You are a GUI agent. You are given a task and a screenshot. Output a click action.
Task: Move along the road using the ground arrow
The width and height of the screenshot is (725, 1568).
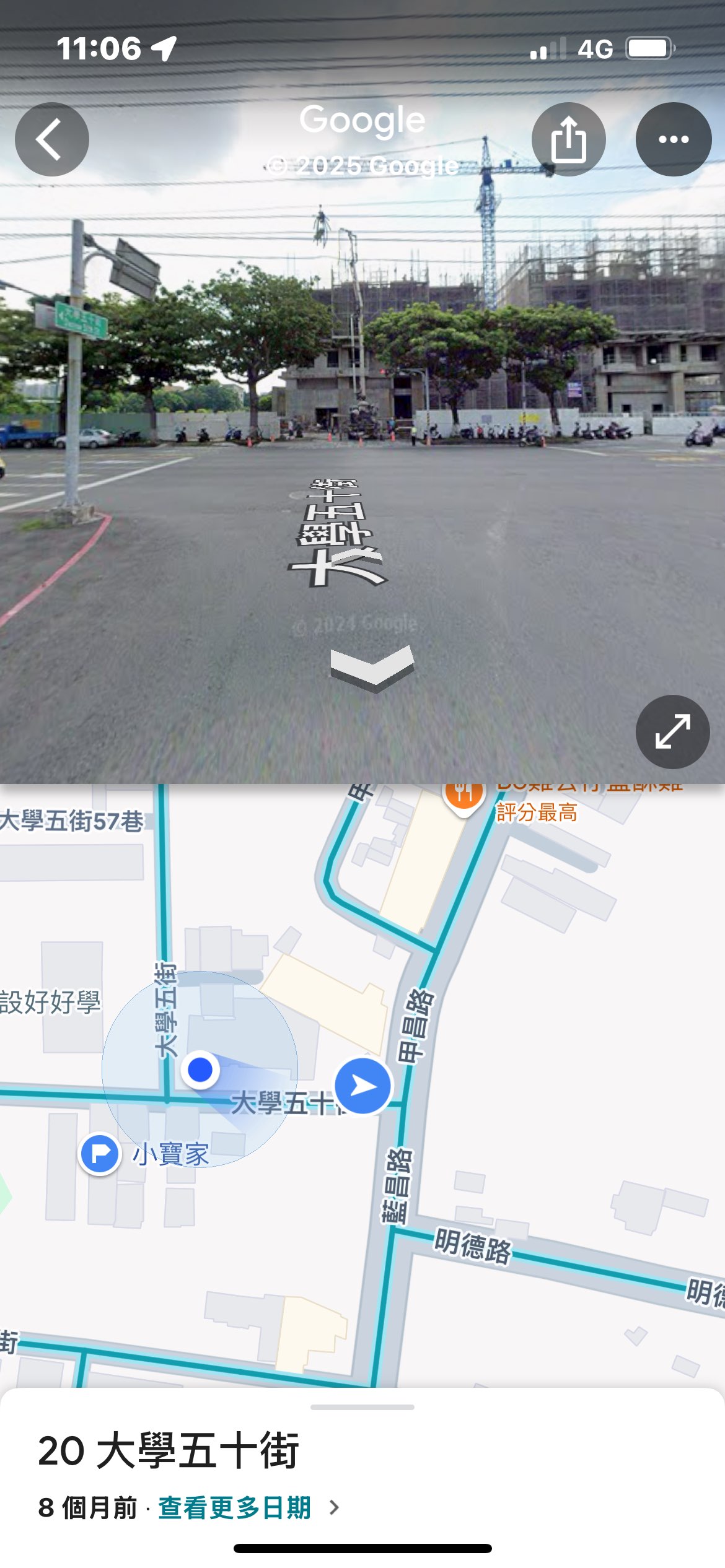point(372,668)
